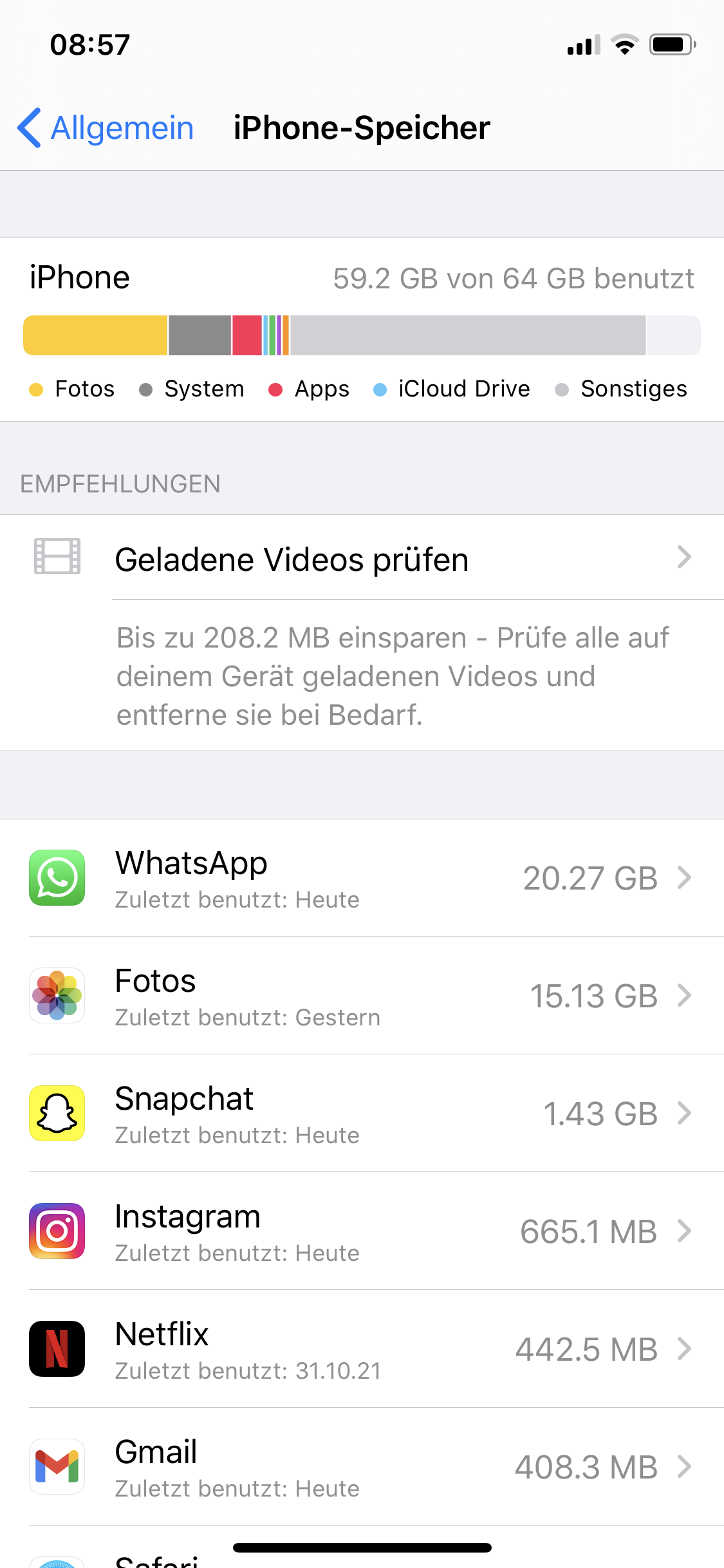Select the Instagram storage row
The height and width of the screenshot is (1568, 724).
click(x=362, y=1231)
